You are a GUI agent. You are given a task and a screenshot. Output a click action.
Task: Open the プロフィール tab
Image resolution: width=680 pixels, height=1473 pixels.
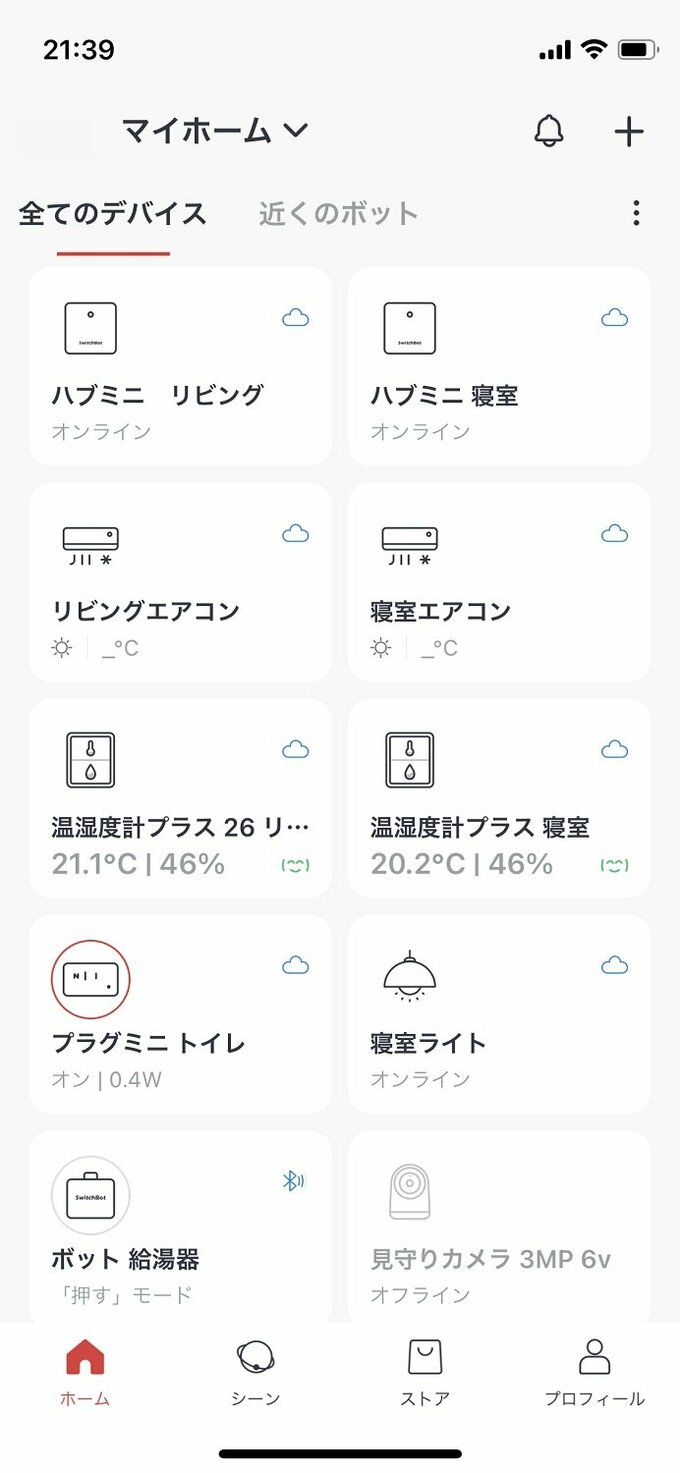[594, 1373]
